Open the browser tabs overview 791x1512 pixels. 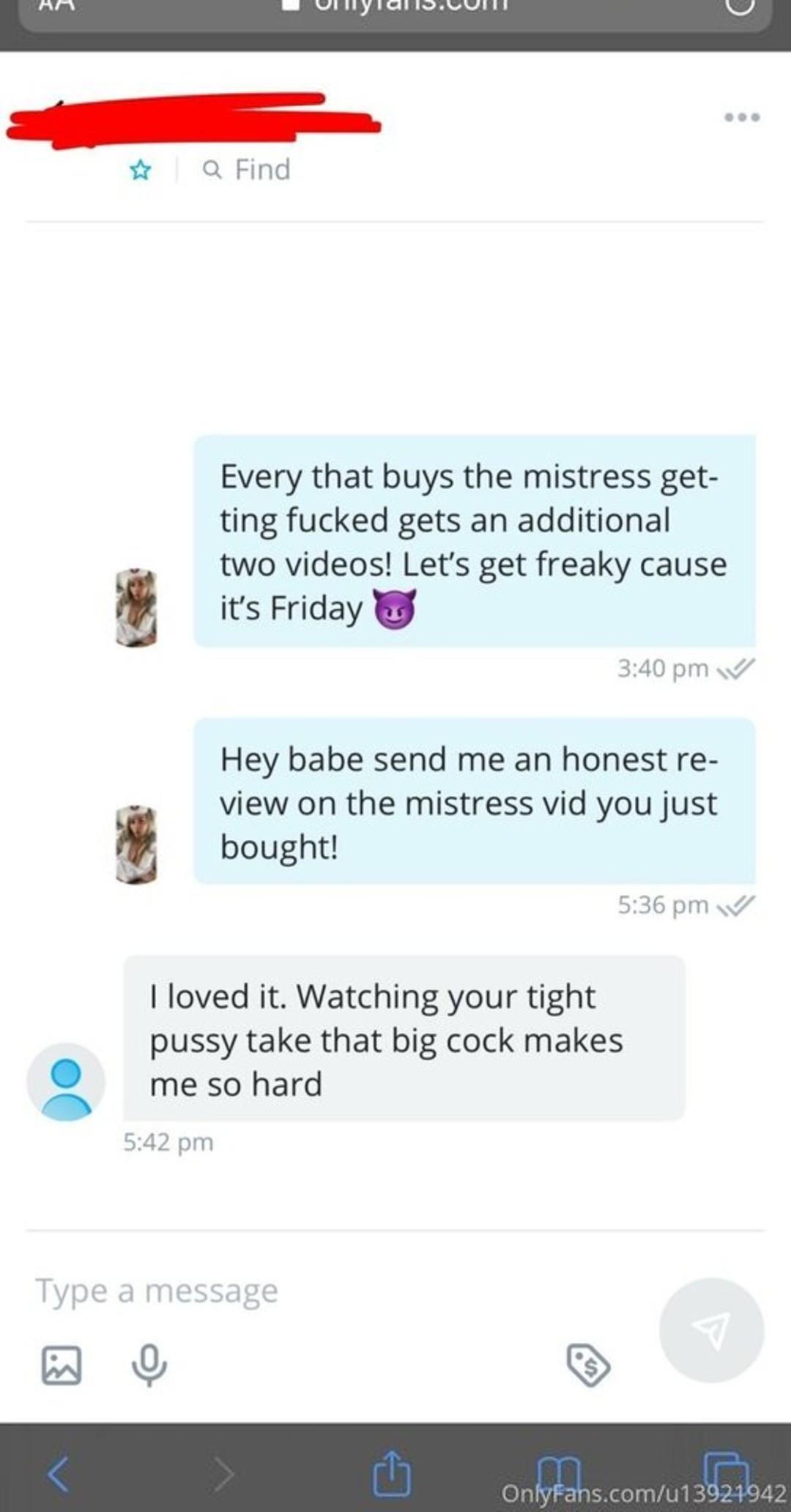[x=726, y=1470]
